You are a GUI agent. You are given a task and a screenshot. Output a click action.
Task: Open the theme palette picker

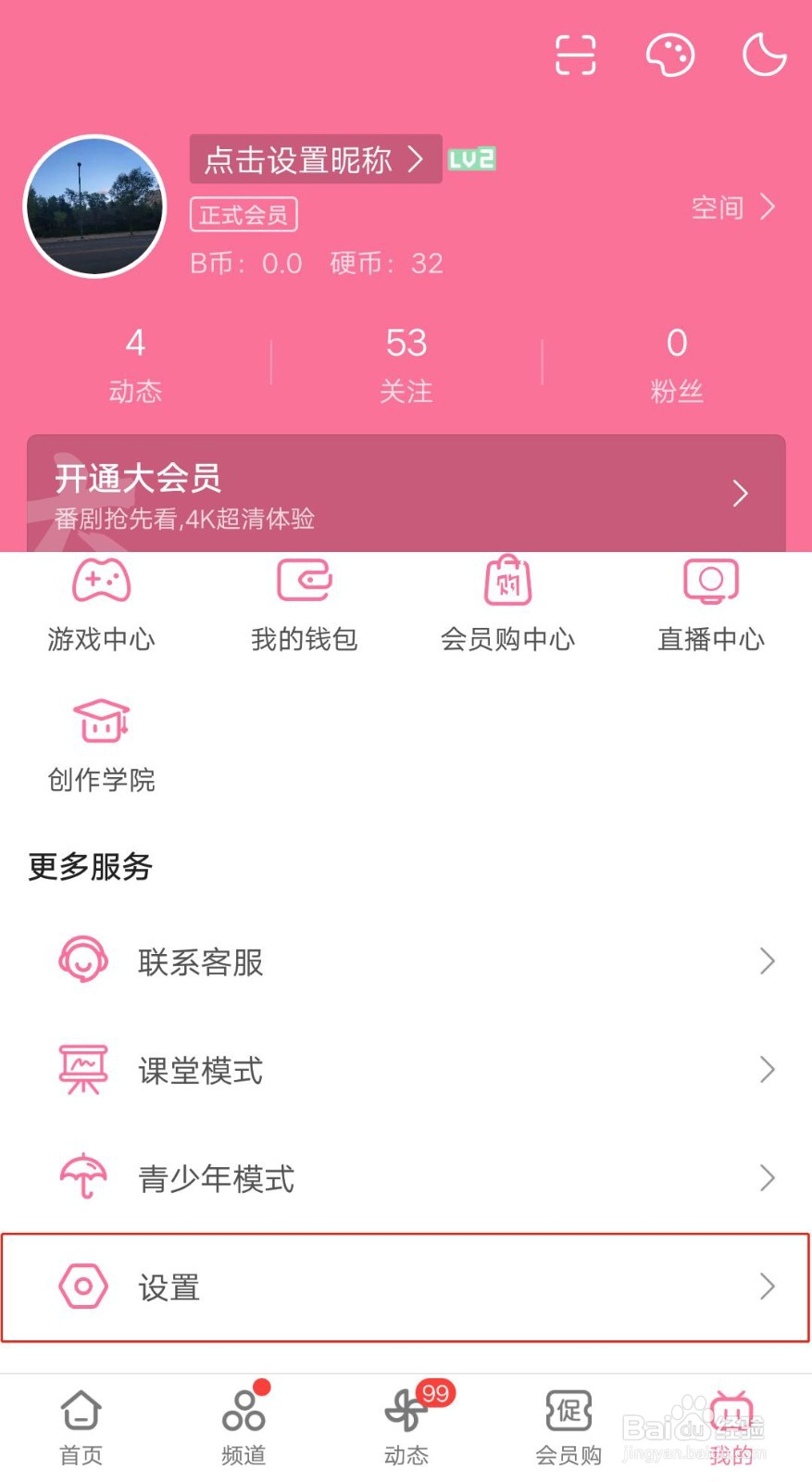tap(669, 56)
